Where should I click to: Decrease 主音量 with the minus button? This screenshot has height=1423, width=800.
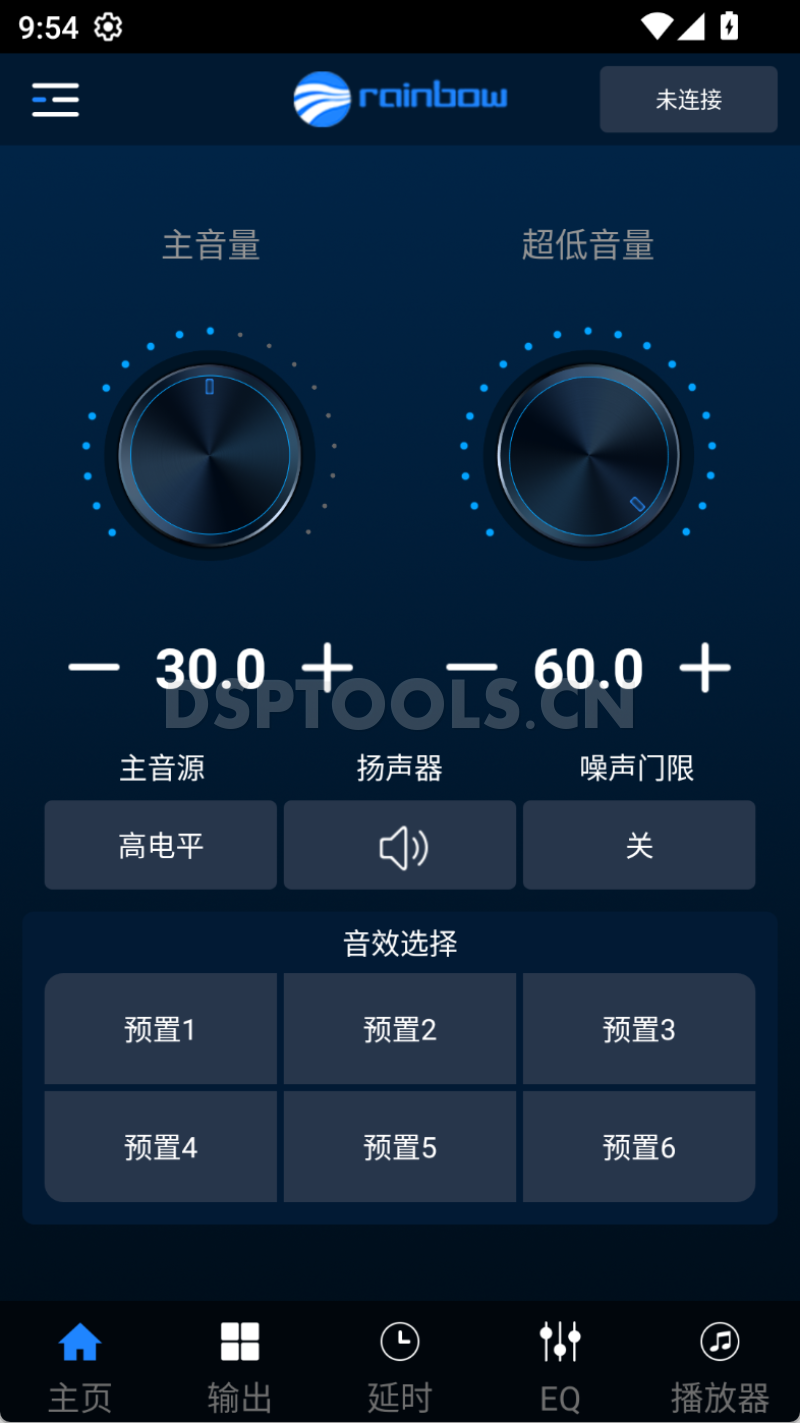click(x=90, y=668)
